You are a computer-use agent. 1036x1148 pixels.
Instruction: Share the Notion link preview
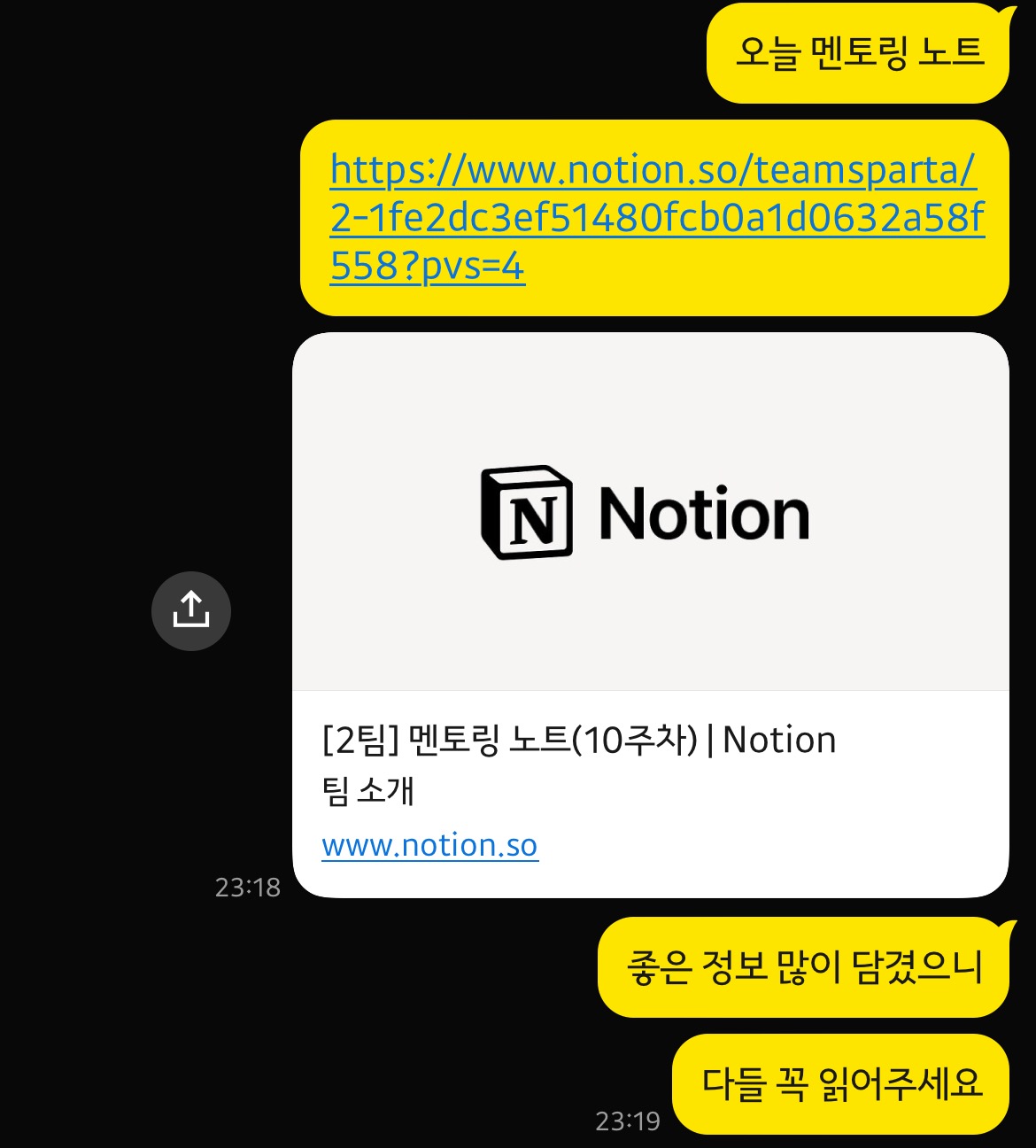191,611
